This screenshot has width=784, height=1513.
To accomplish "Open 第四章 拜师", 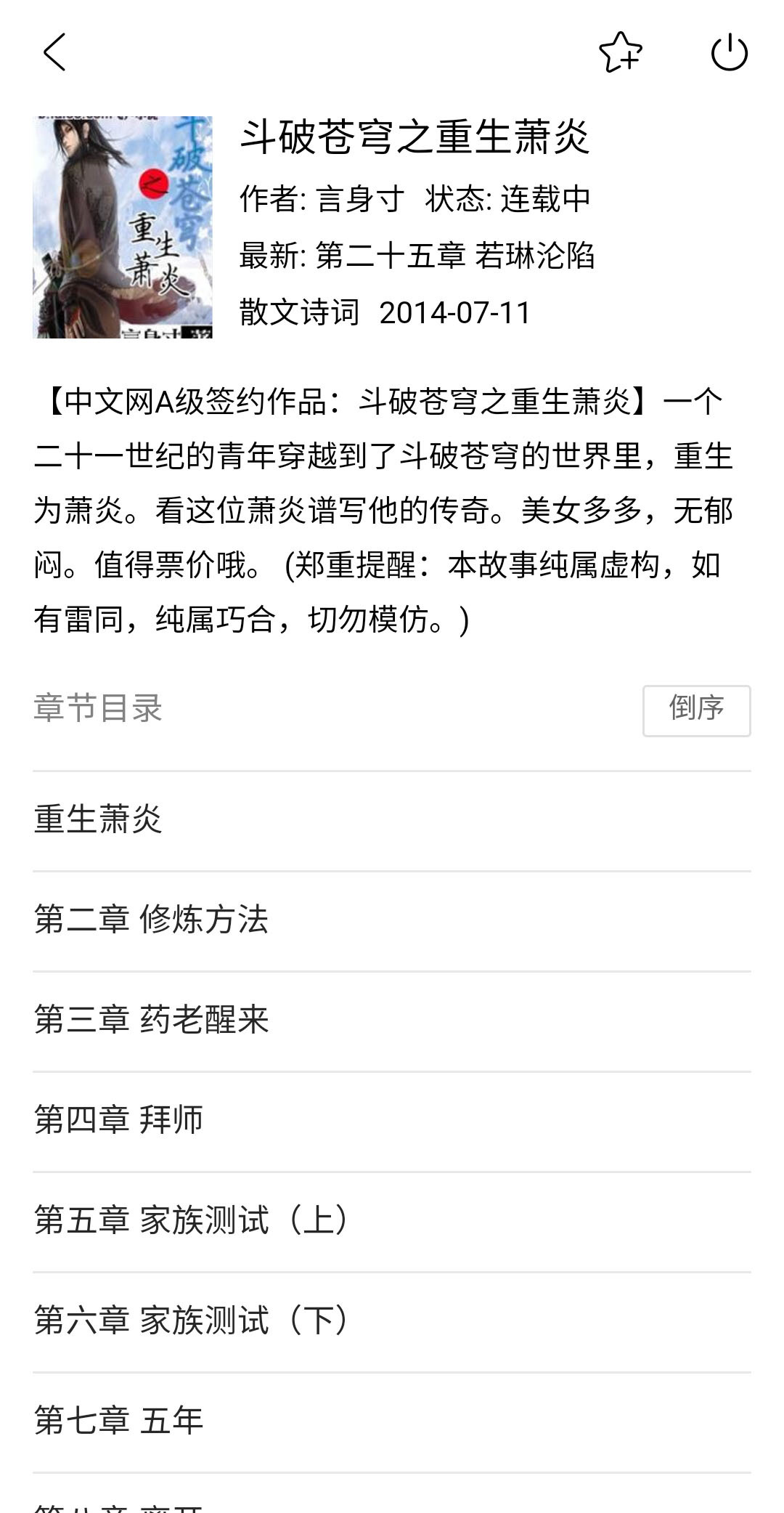I will [120, 1121].
